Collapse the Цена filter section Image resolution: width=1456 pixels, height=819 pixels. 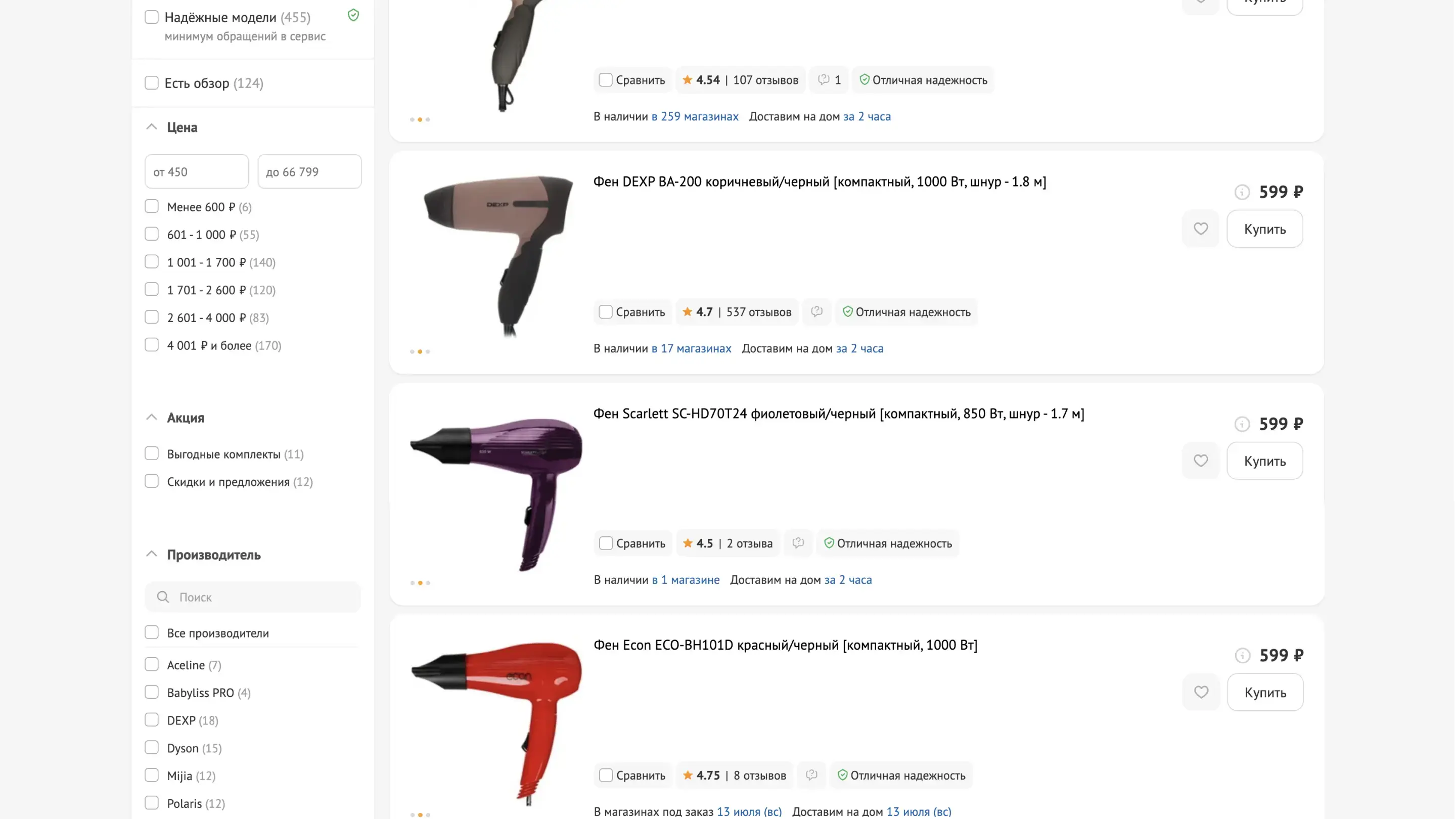coord(152,127)
